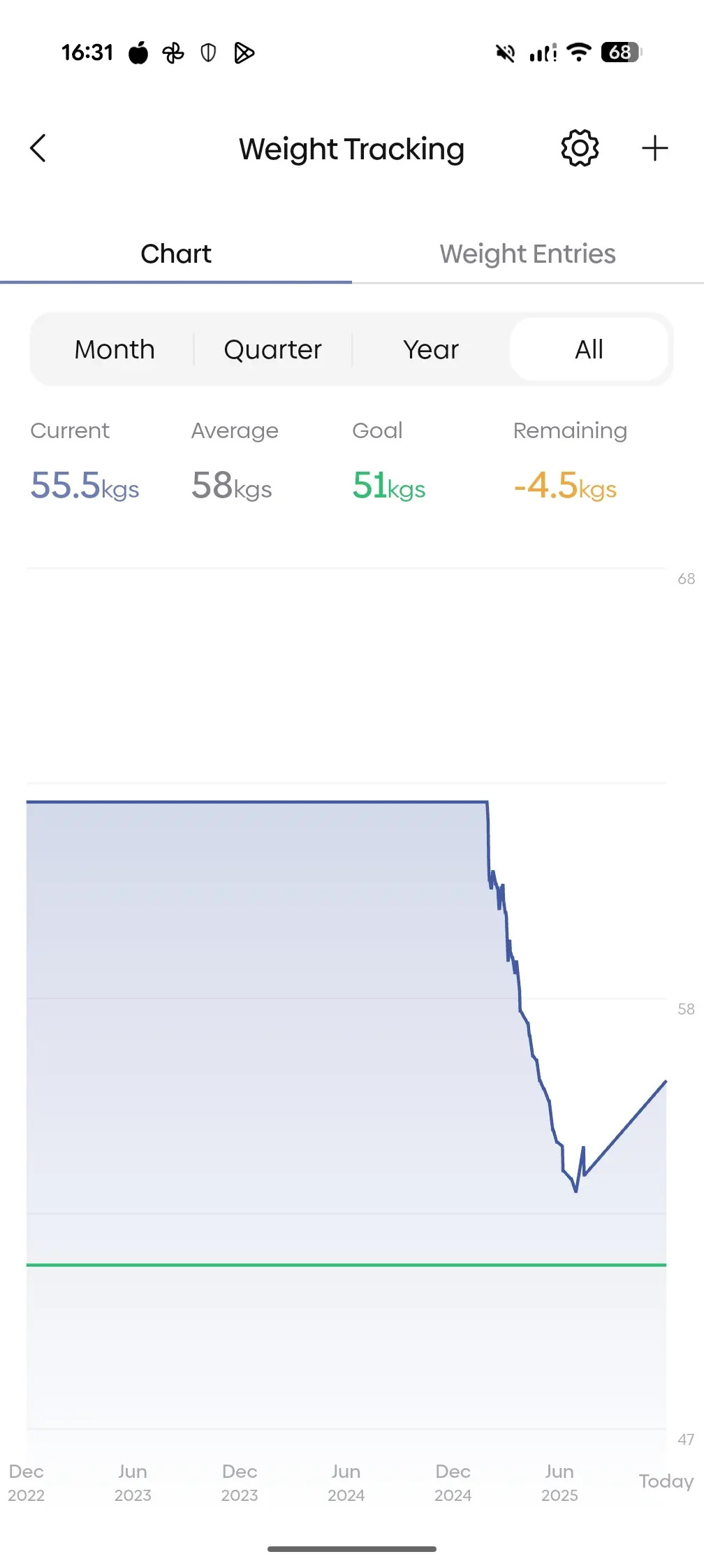Viewport: 704px width, 1568px height.
Task: Open weight tracking settings gear
Action: [580, 148]
